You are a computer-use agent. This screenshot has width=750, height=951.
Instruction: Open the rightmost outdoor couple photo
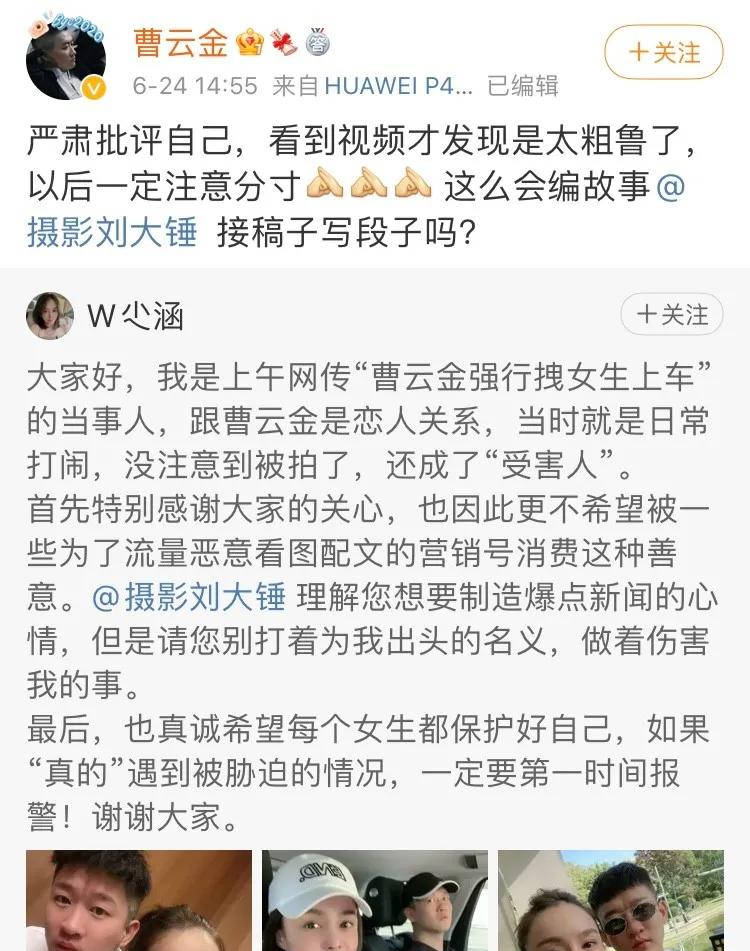(x=610, y=900)
